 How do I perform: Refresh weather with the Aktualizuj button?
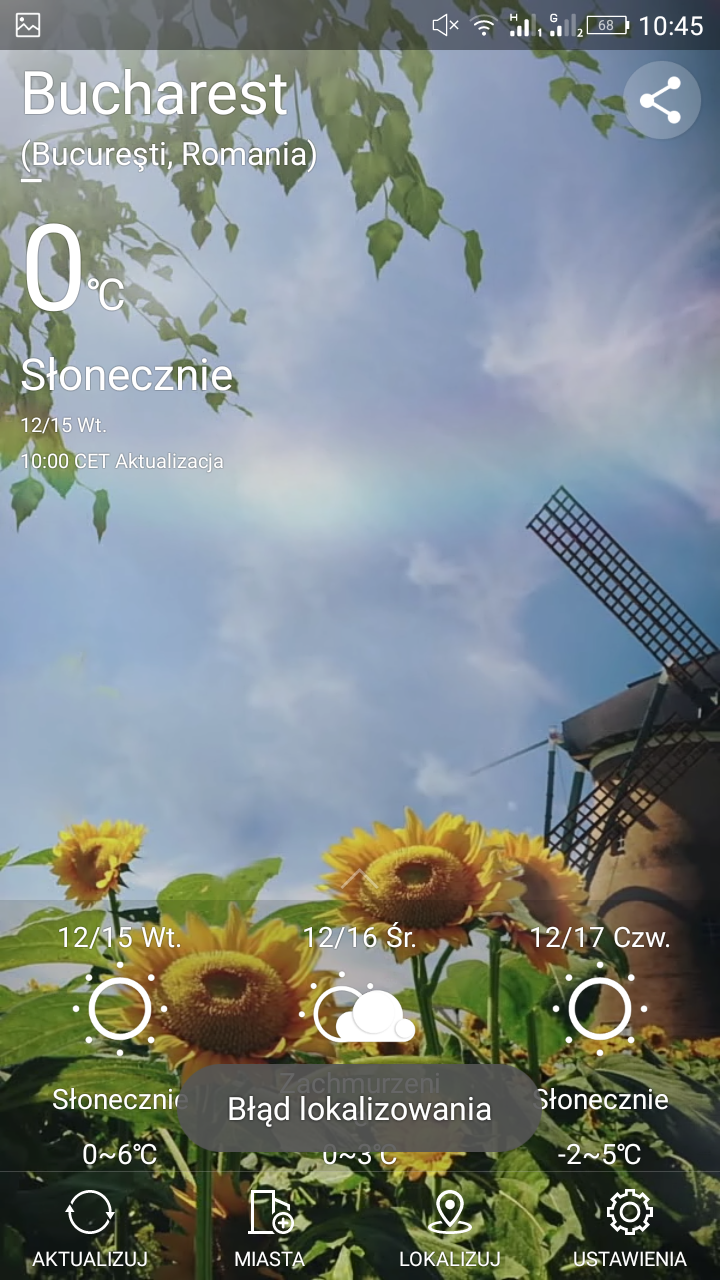coord(90,1226)
